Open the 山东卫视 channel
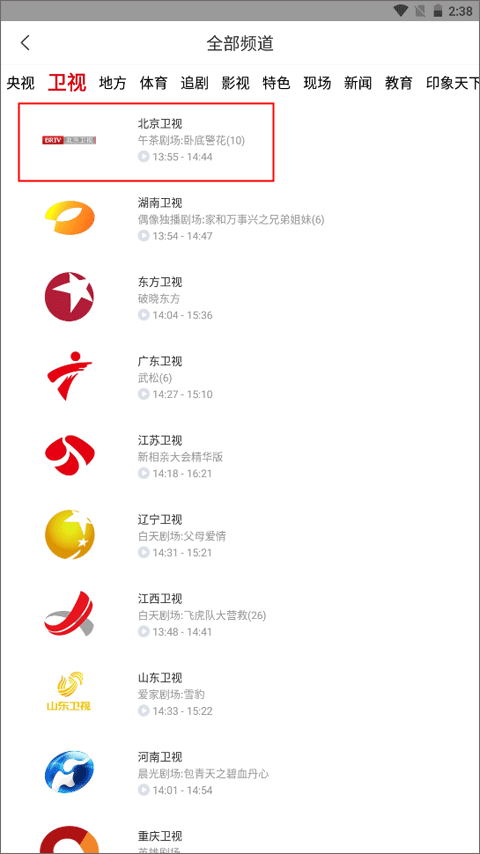Screen dimensions: 480x854 [240, 694]
